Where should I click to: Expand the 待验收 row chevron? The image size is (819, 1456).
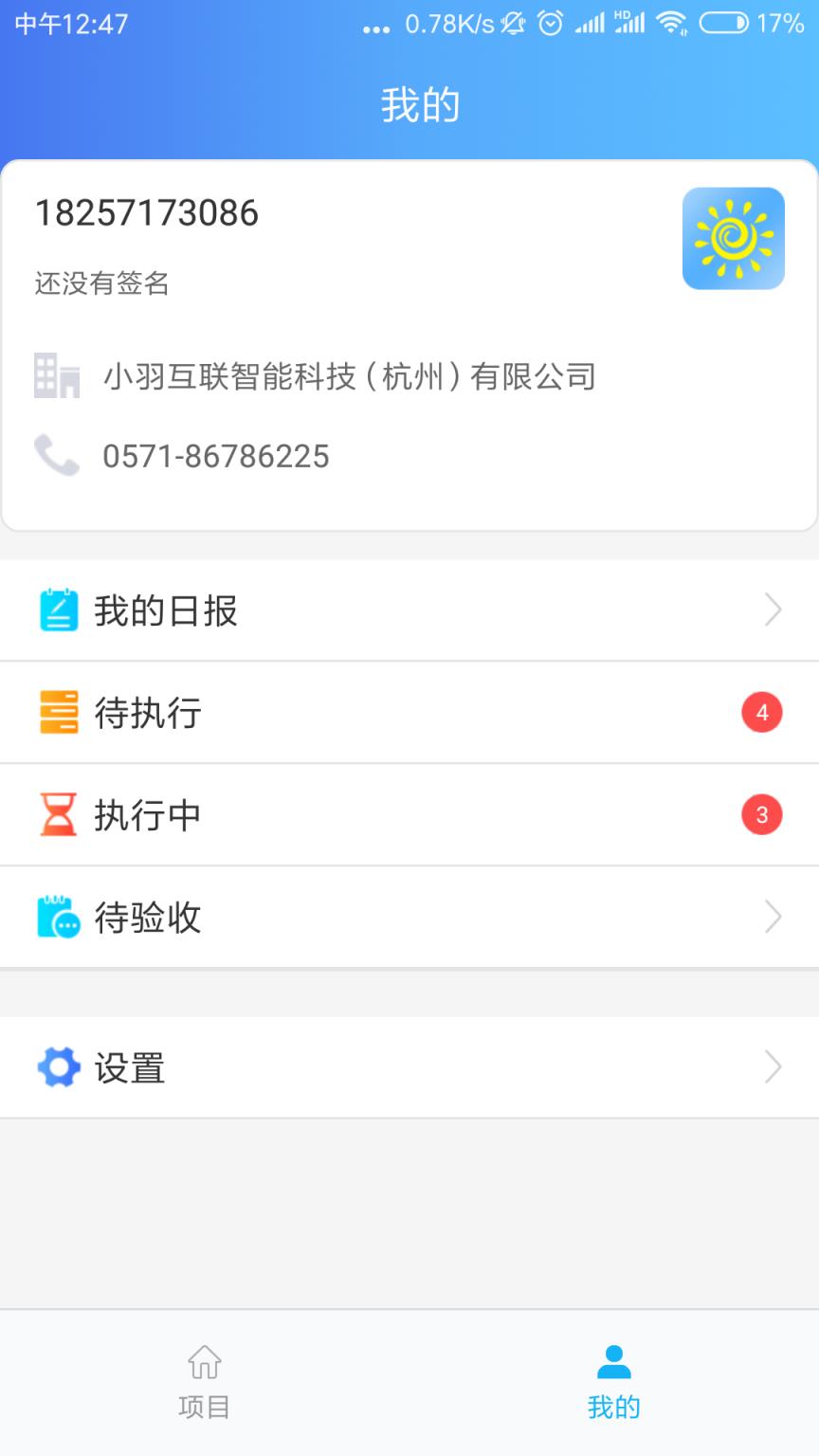pyautogui.click(x=773, y=917)
